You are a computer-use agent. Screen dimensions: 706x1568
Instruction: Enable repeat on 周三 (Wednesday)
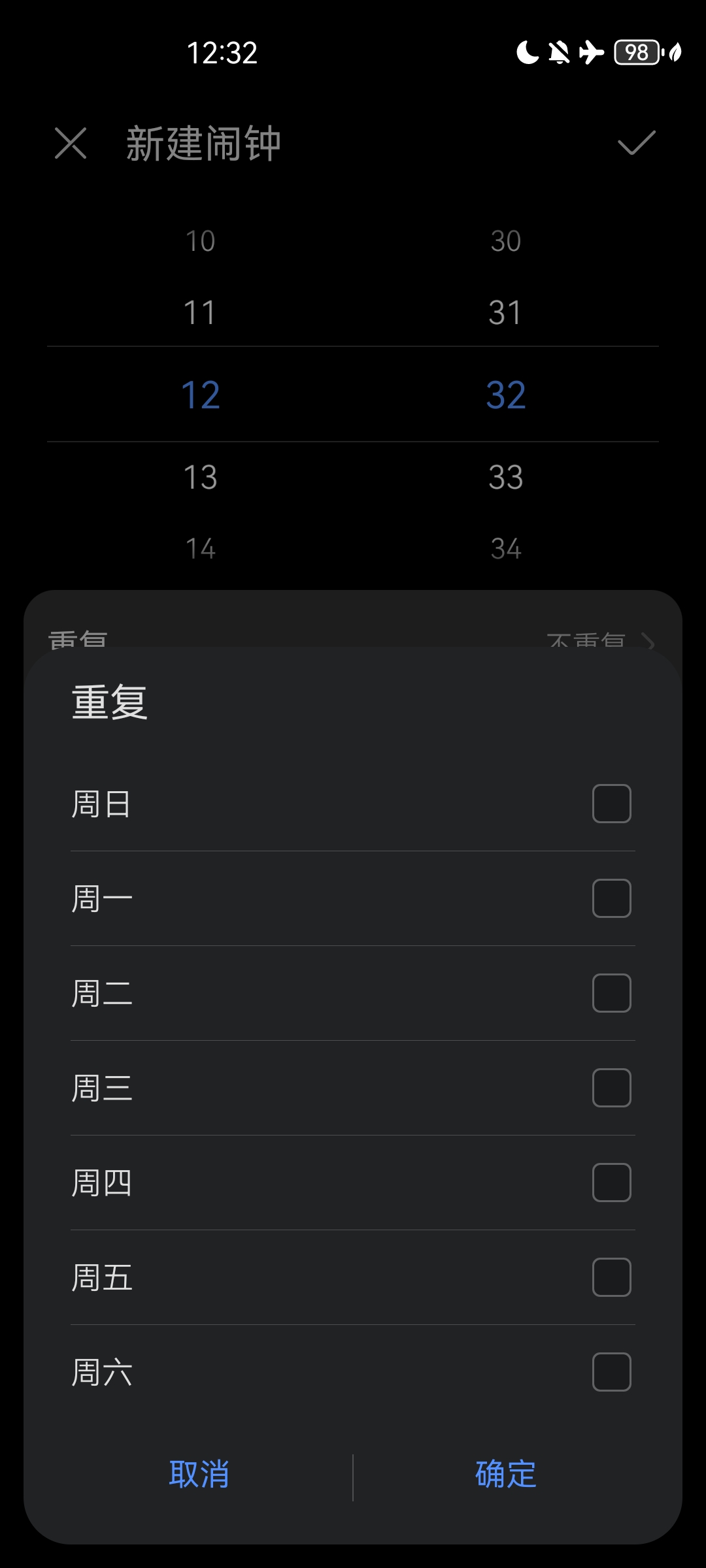611,1088
